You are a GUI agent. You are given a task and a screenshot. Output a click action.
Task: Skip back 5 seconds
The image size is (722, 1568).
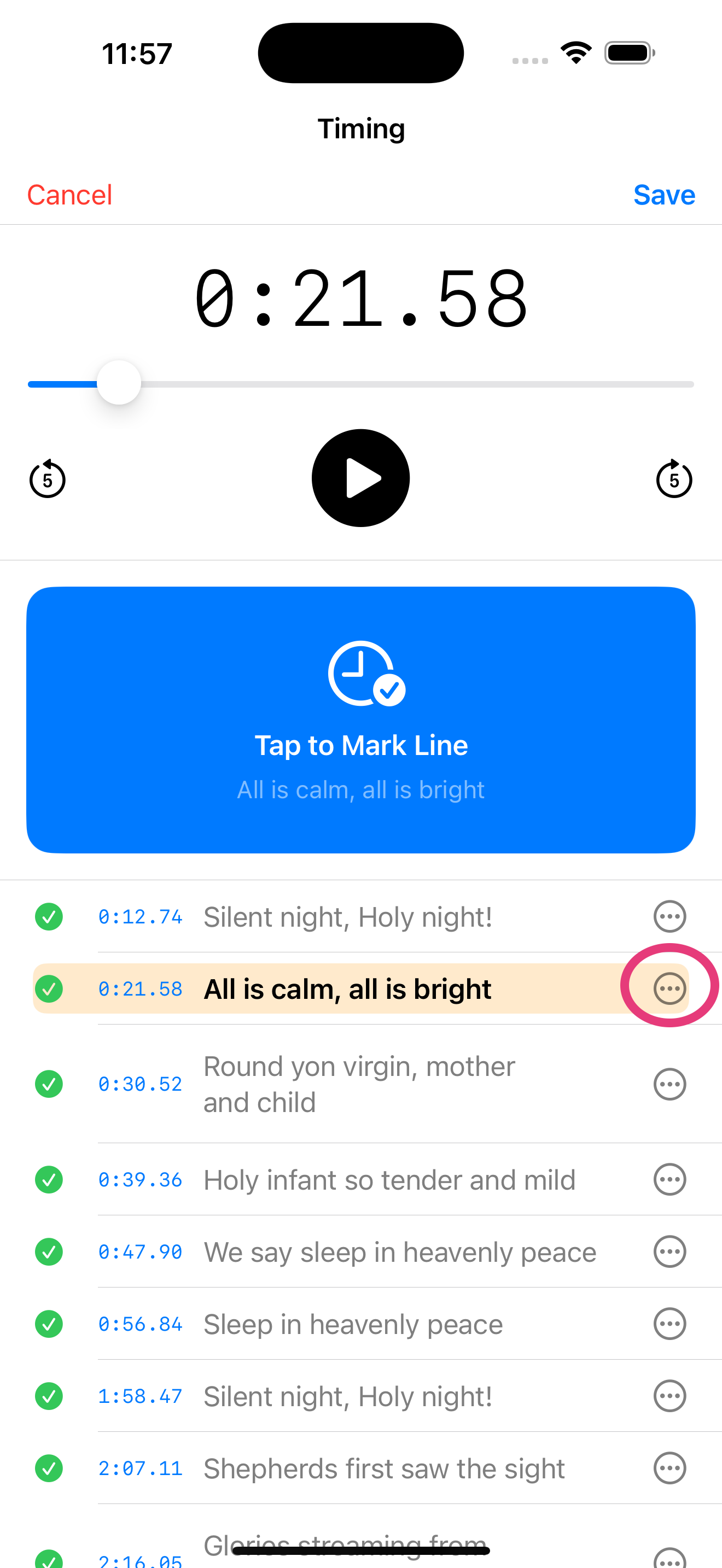coord(48,479)
